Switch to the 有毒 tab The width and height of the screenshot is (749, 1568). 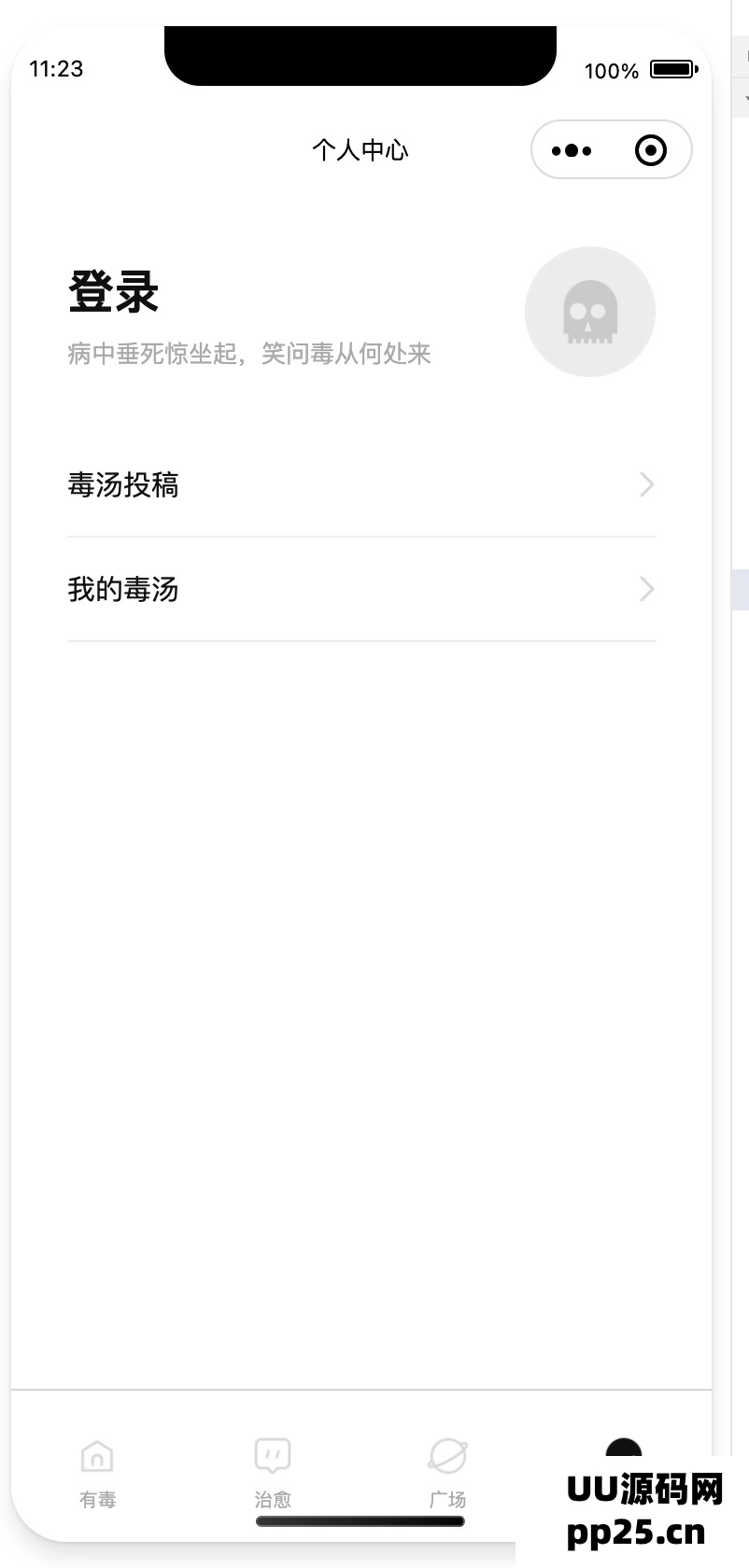[97, 1475]
